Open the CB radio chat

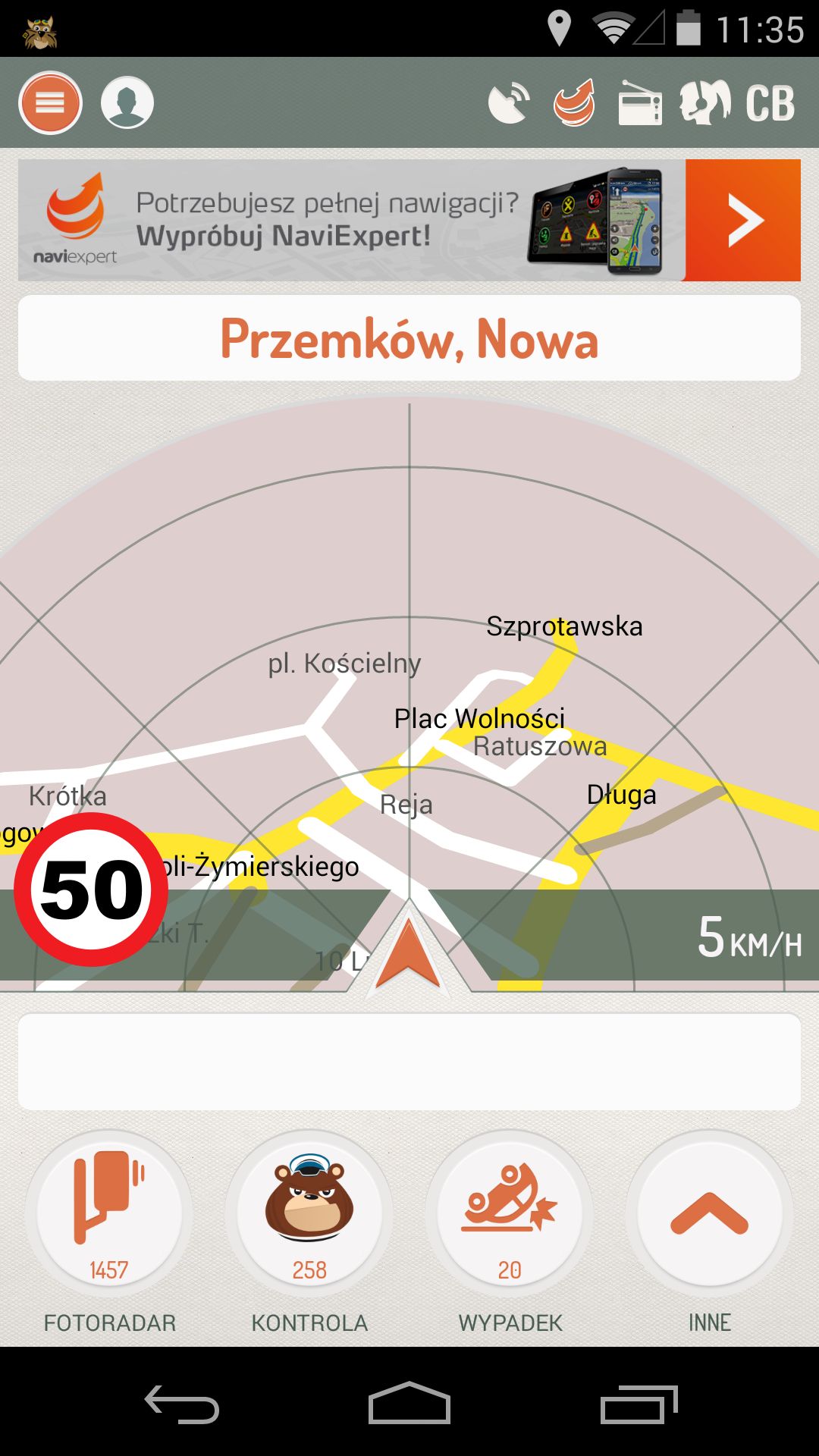click(x=736, y=102)
